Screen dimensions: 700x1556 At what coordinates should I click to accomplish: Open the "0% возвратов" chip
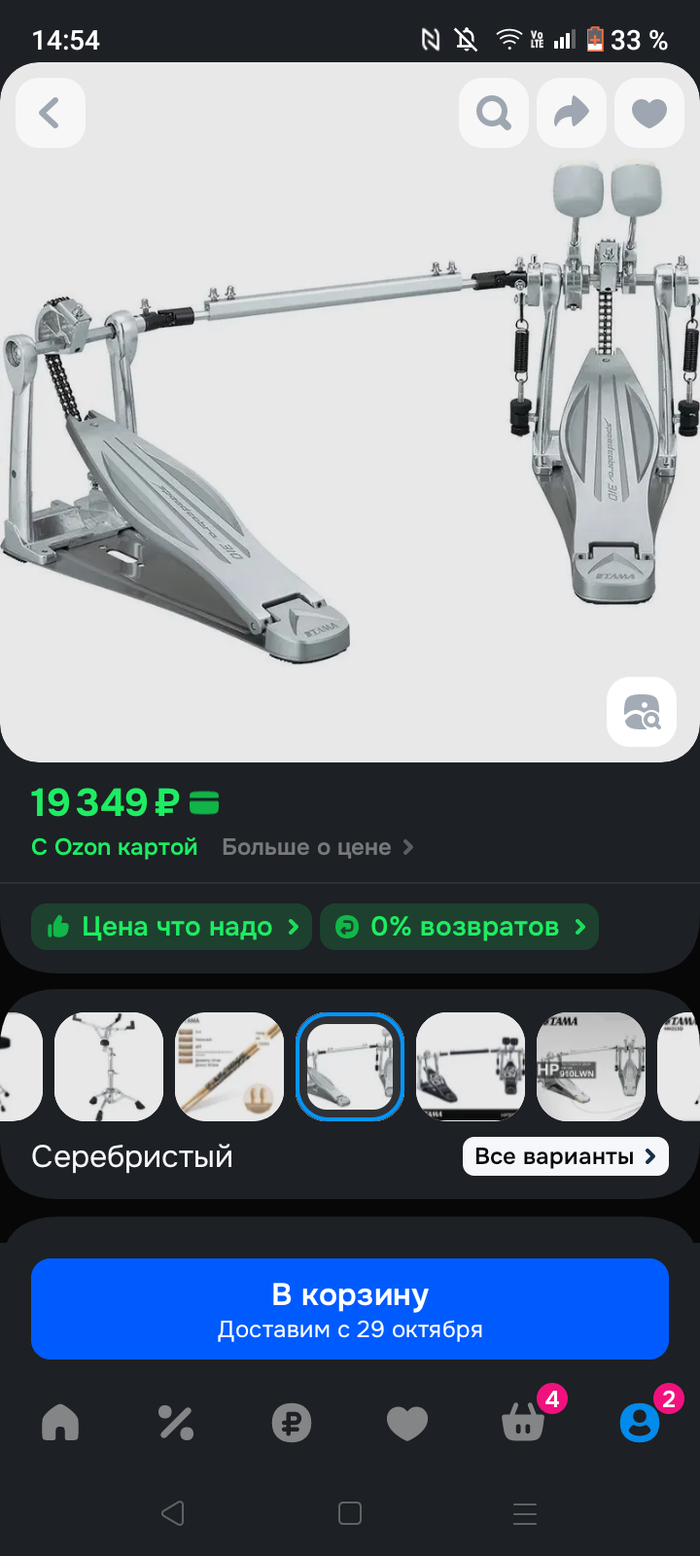(x=459, y=927)
